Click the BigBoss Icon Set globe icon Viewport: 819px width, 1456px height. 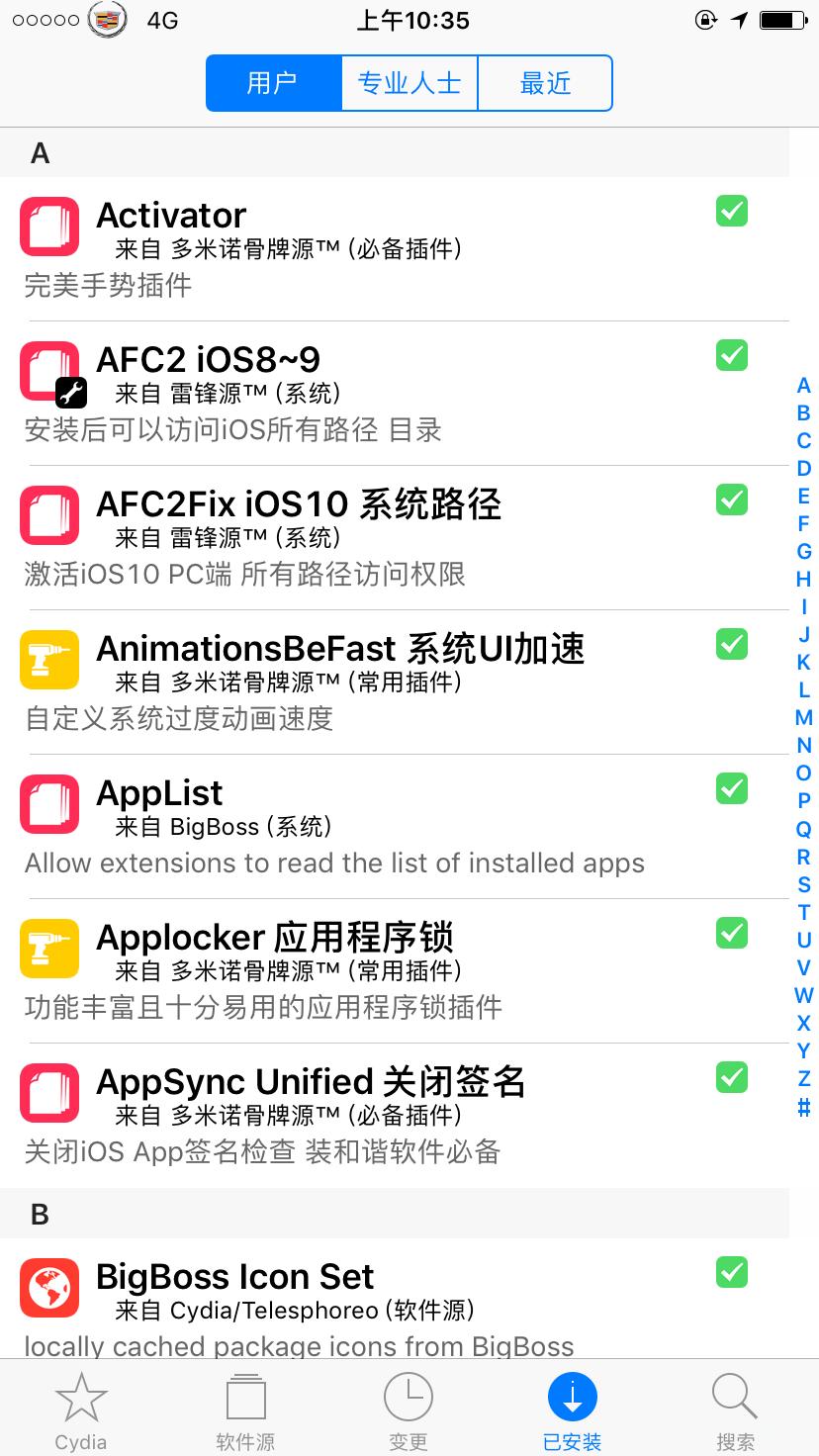point(49,1288)
